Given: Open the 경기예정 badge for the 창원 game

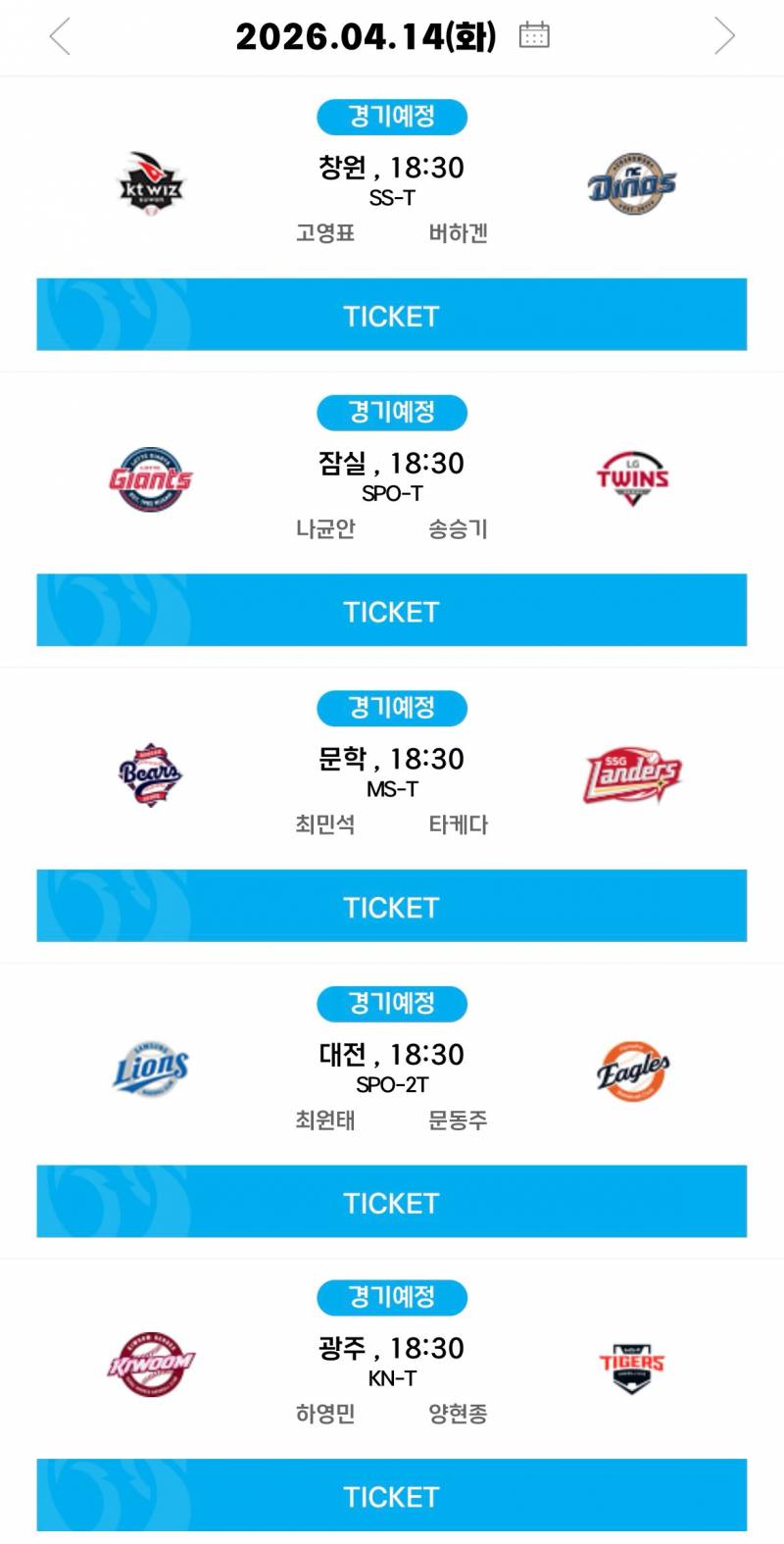Looking at the screenshot, I should click(x=391, y=117).
